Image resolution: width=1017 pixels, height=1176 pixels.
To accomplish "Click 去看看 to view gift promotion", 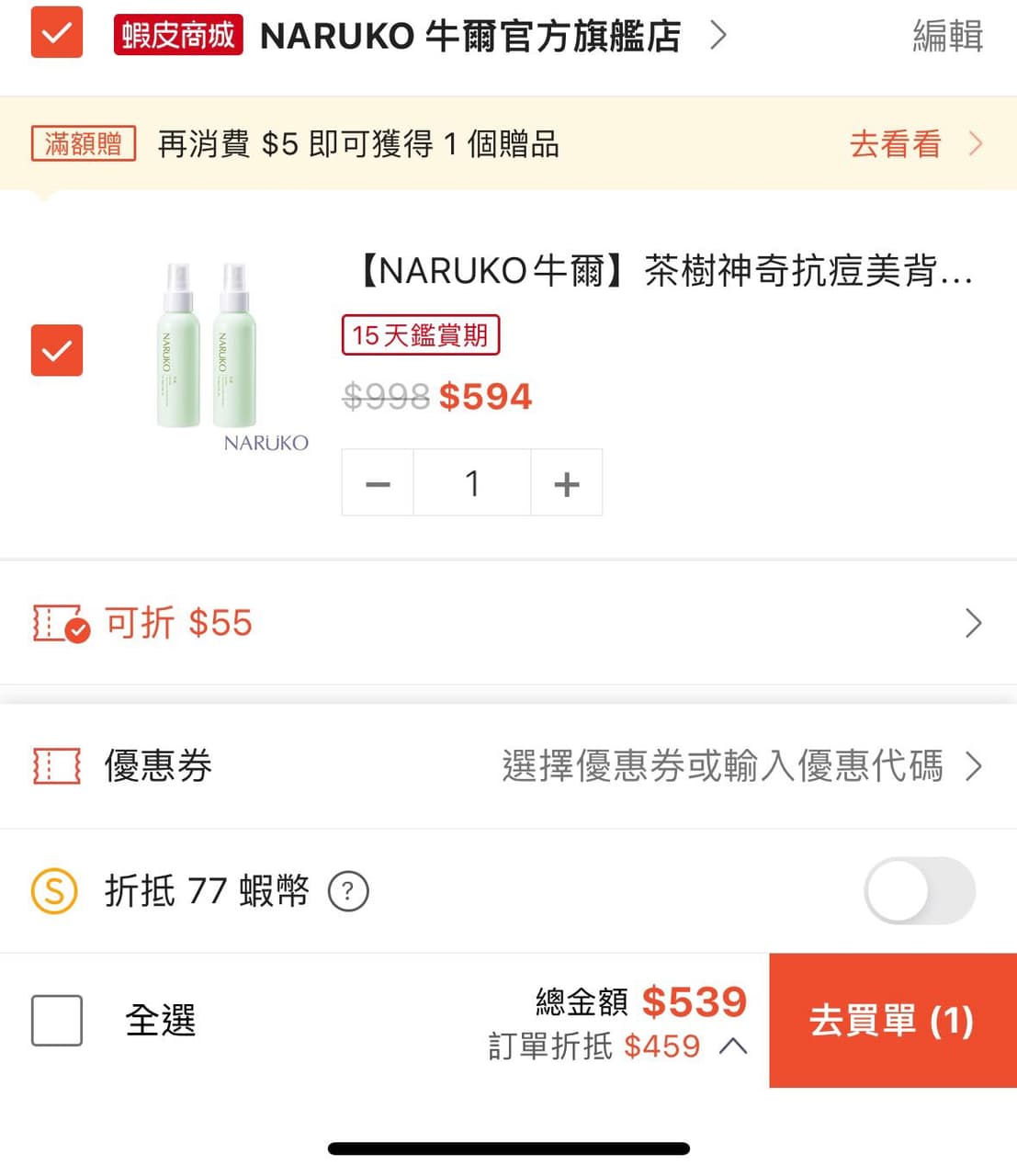I will (895, 144).
